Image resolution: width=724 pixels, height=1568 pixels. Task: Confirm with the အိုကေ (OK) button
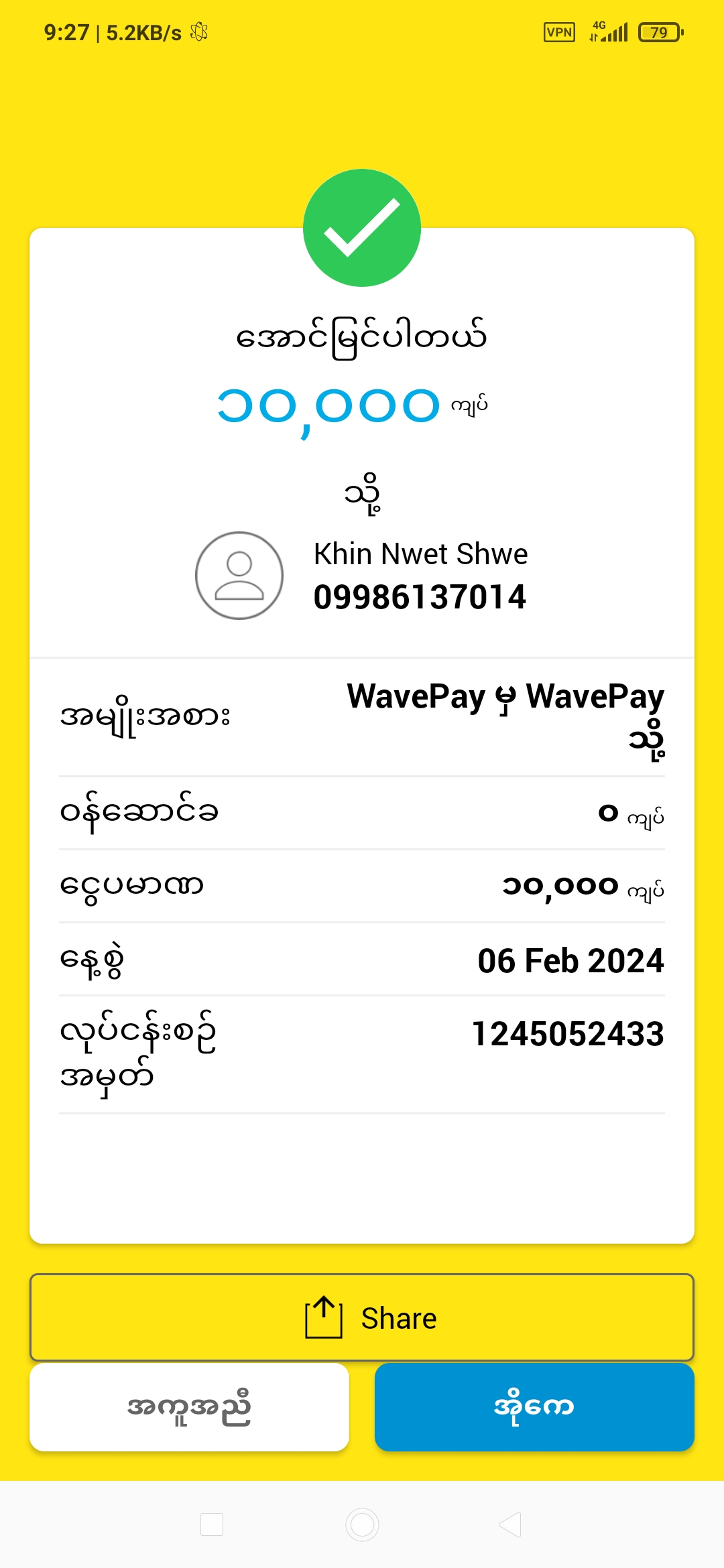click(x=534, y=1407)
